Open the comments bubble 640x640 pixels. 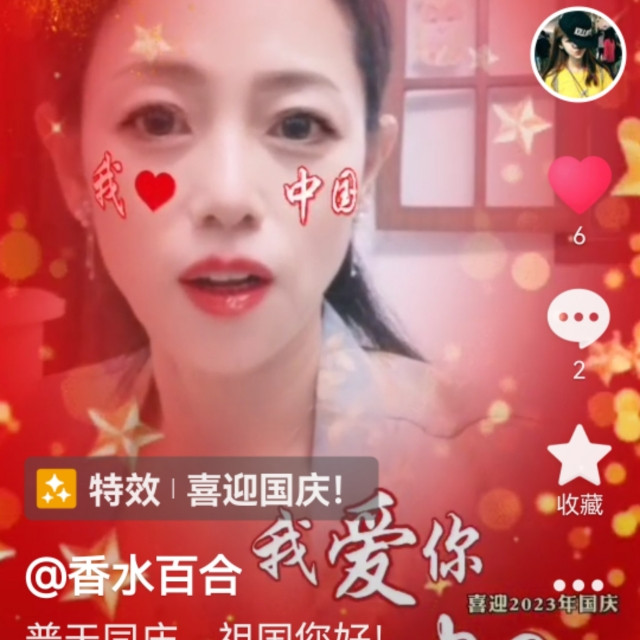[x=579, y=318]
